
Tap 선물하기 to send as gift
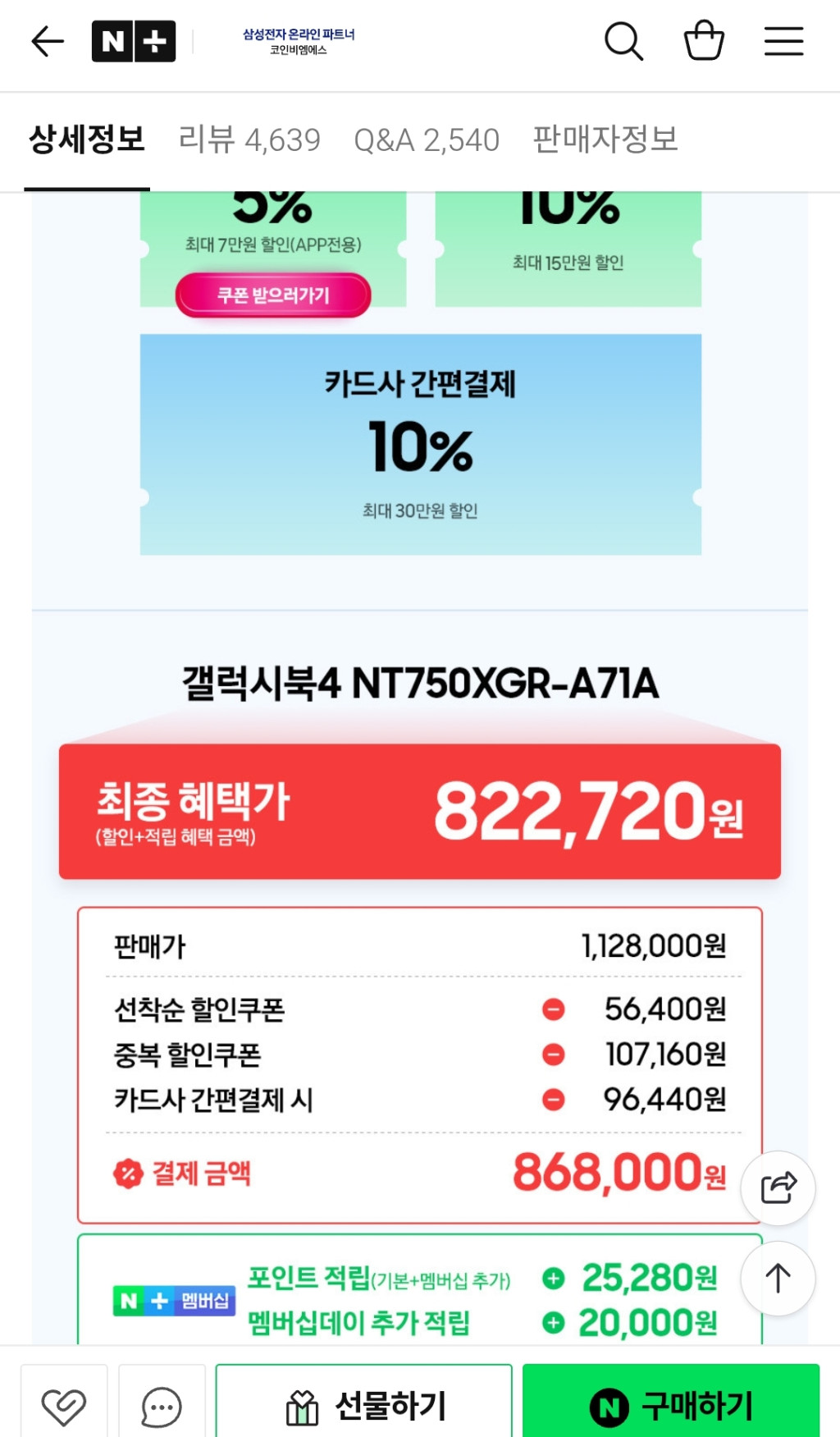(x=364, y=1407)
